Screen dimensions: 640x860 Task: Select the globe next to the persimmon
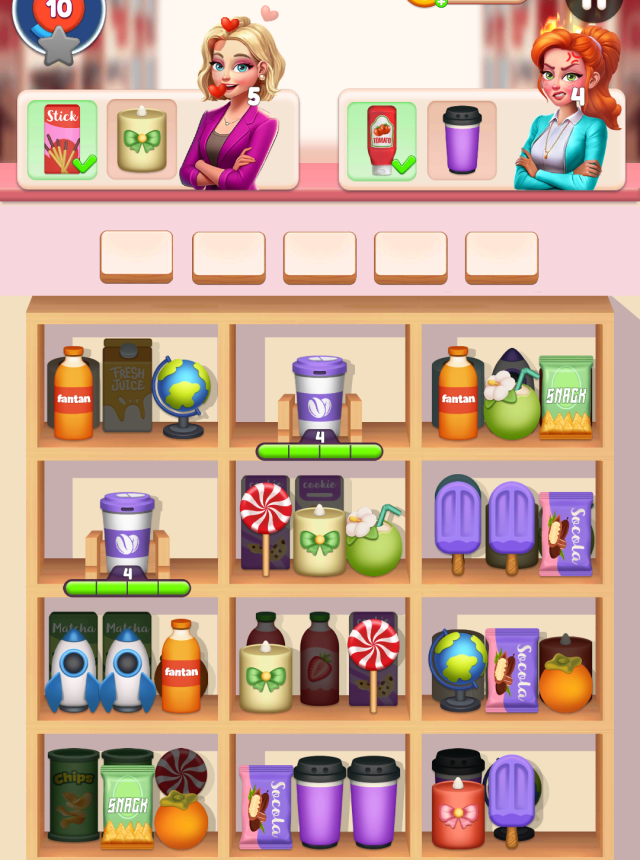[457, 668]
